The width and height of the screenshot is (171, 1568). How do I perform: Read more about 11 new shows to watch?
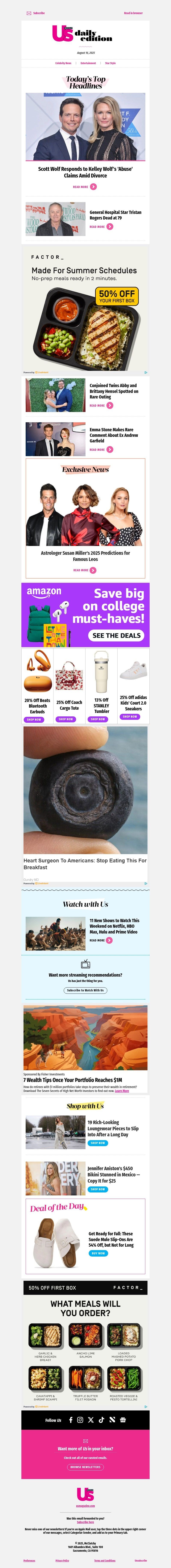101,940
